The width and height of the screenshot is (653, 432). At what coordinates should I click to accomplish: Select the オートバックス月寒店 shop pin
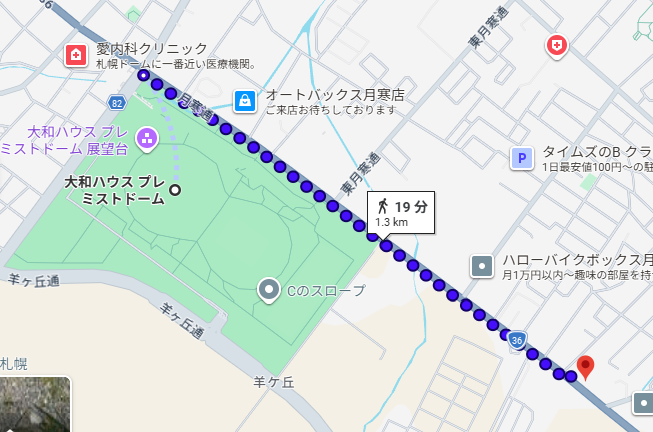point(245,101)
